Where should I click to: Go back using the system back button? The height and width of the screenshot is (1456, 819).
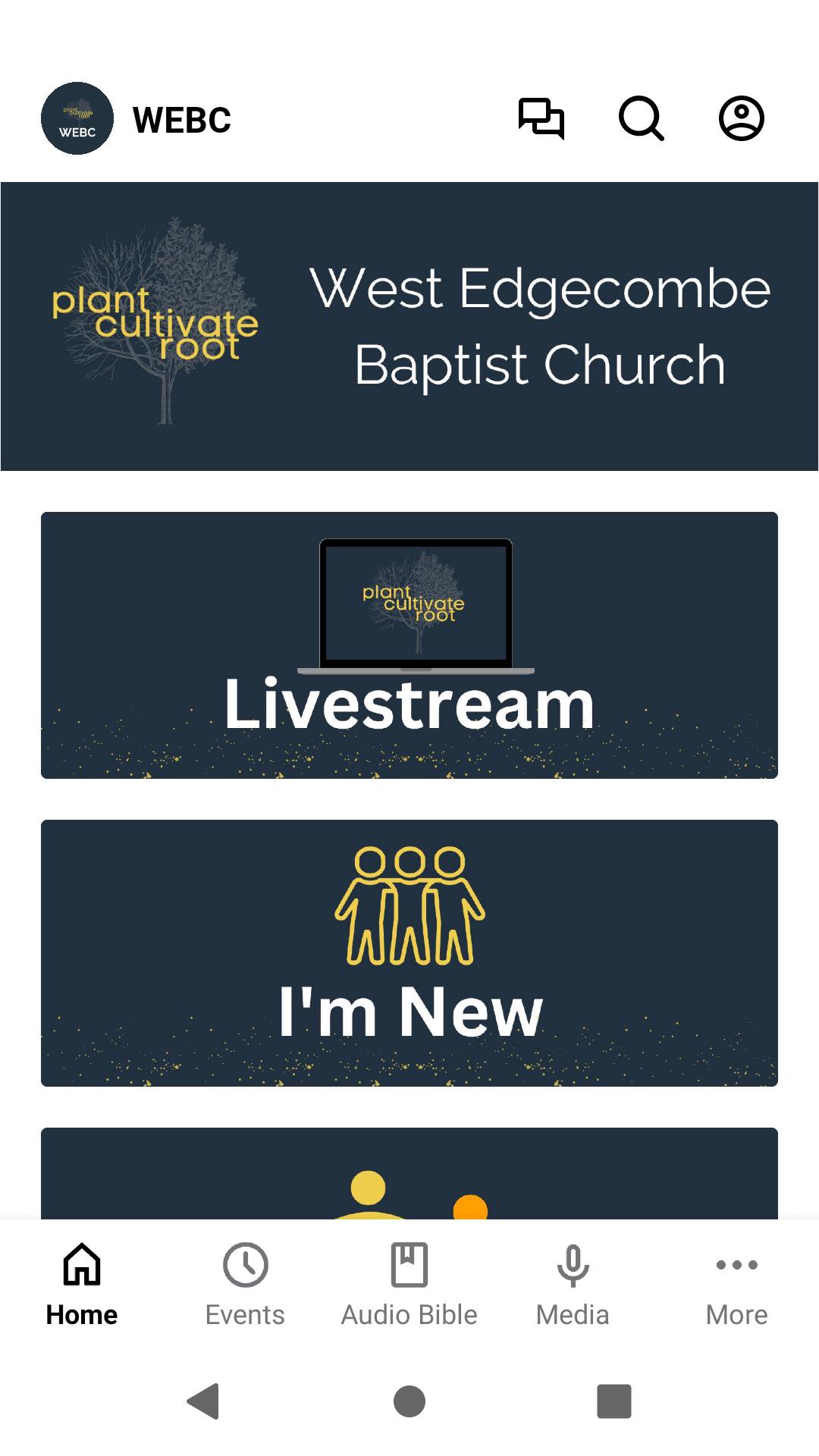pos(203,1401)
